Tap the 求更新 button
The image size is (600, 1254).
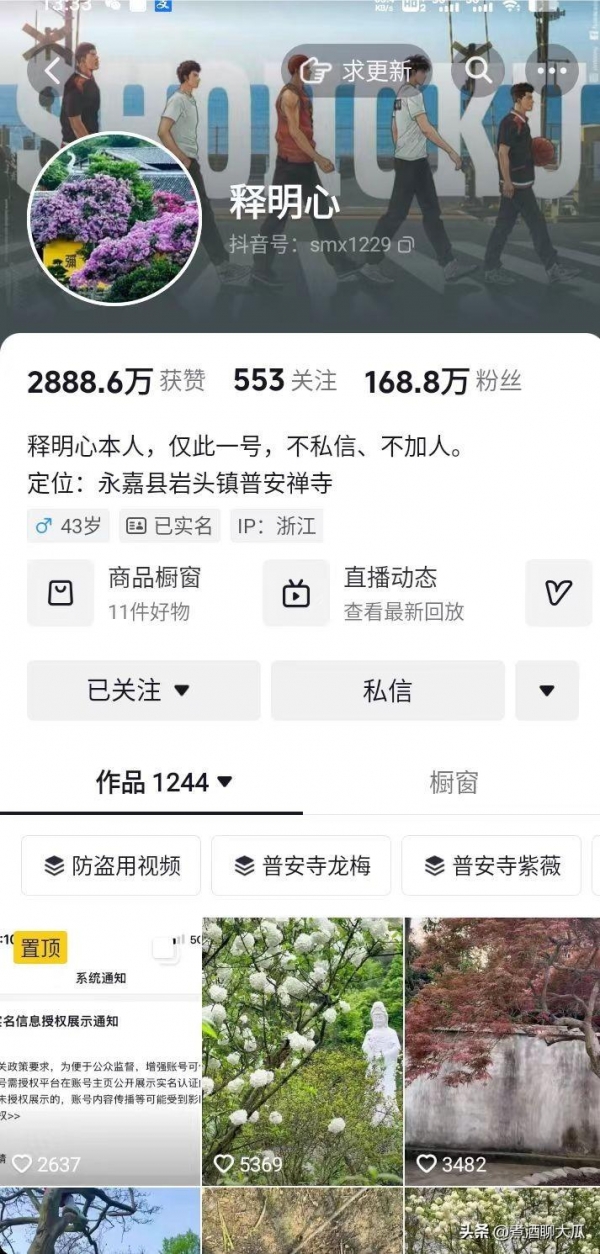click(357, 71)
